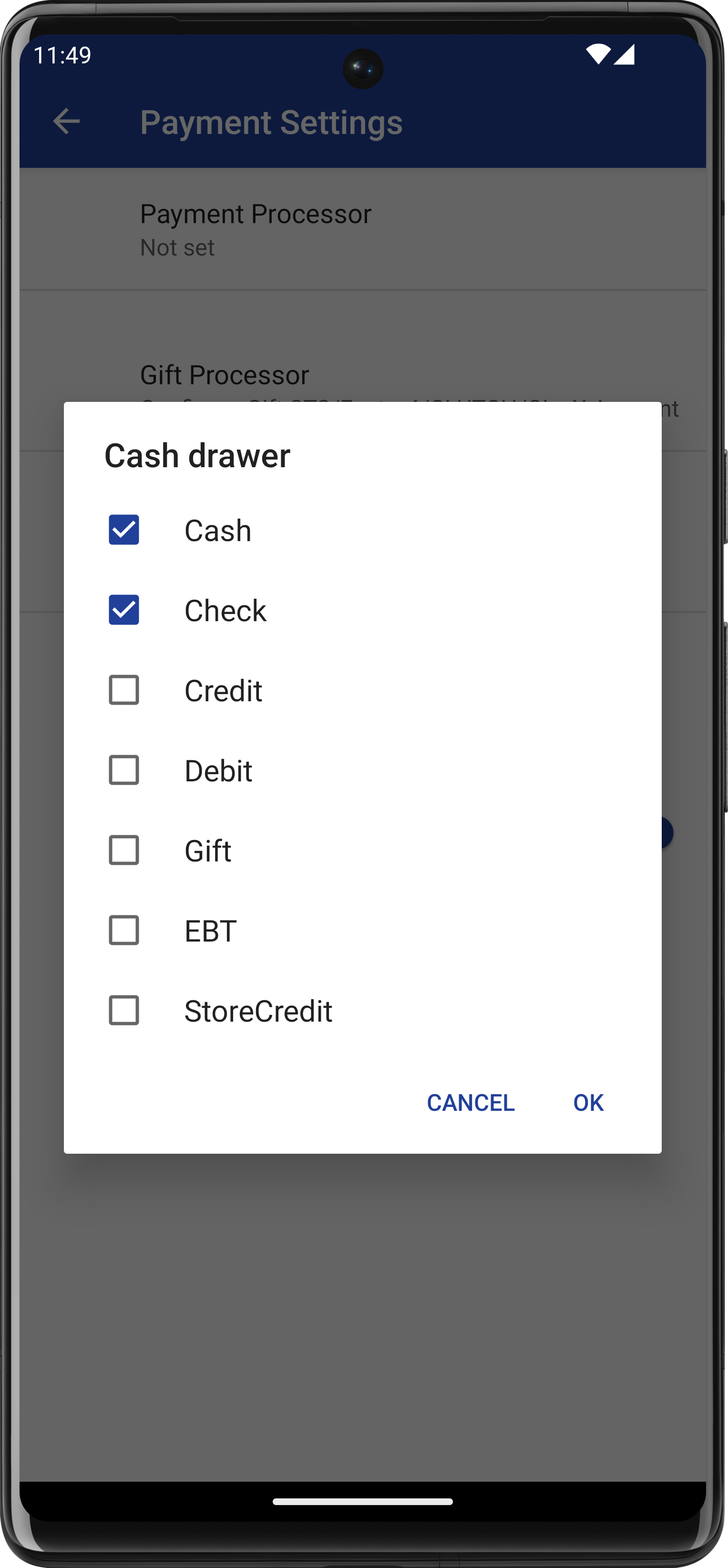Cancel the Cash drawer dialog
The image size is (728, 1568).
[x=471, y=1102]
